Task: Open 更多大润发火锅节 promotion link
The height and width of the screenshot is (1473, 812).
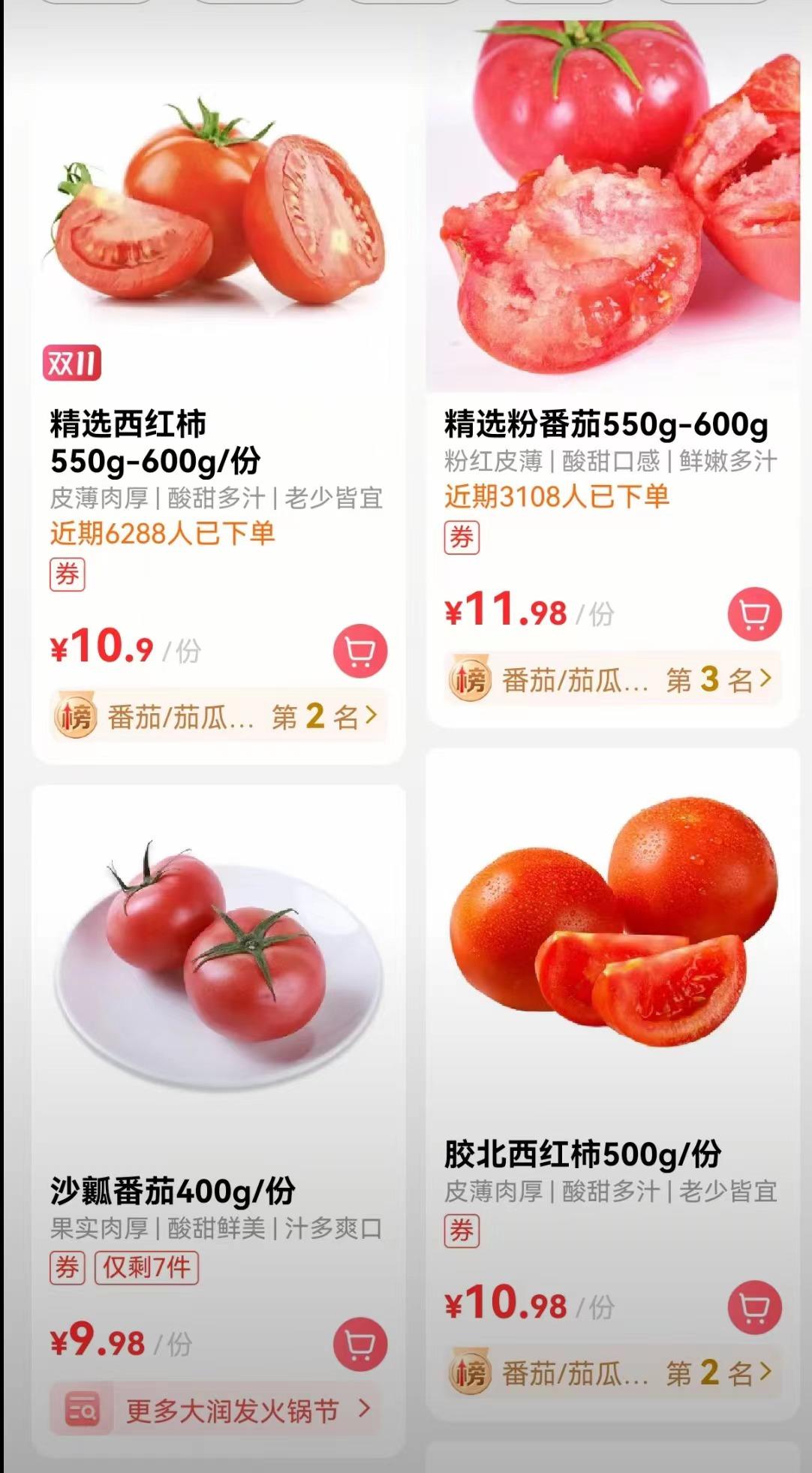Action: (218, 1411)
